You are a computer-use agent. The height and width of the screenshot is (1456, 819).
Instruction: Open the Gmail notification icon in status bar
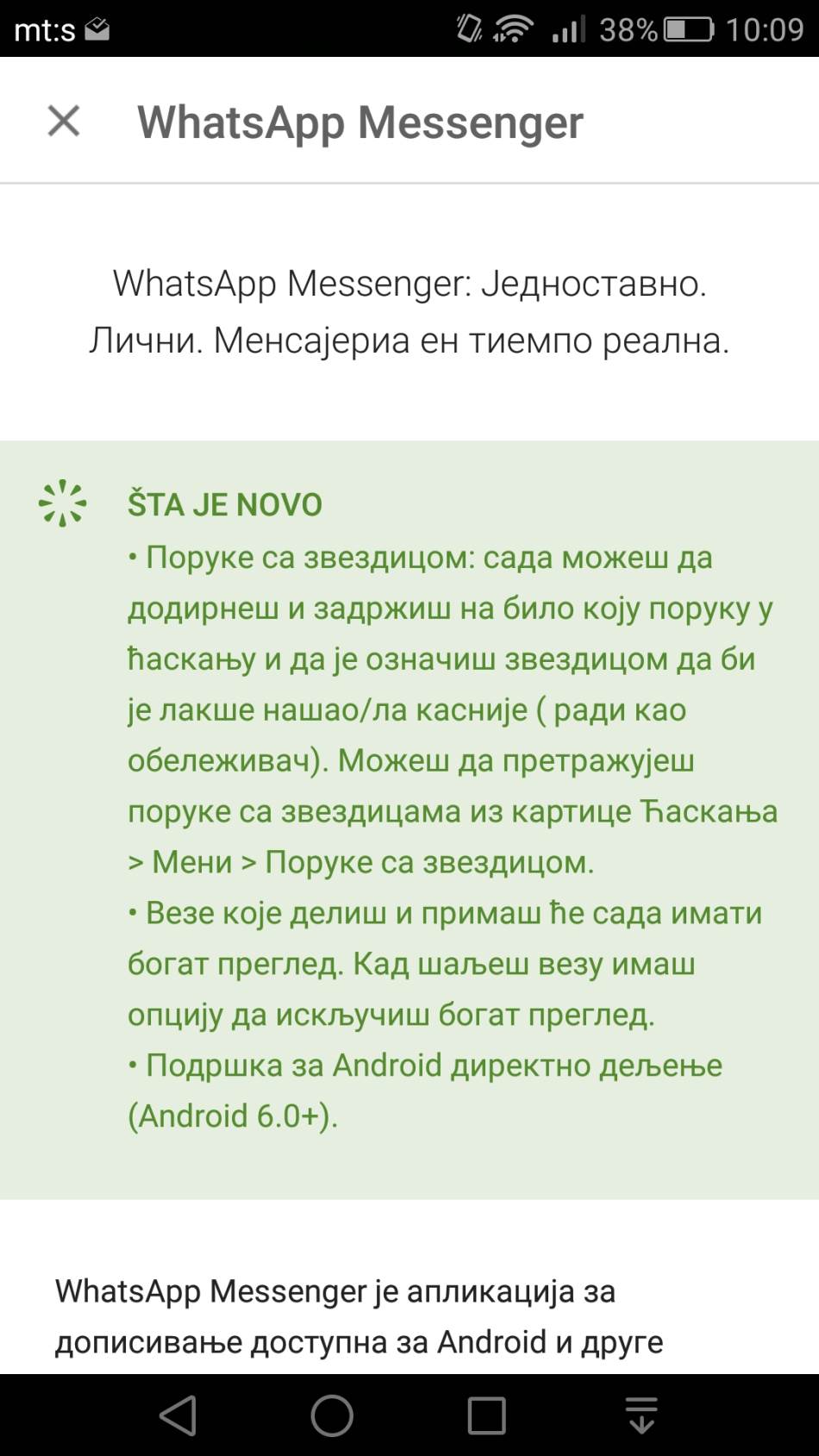tap(97, 28)
